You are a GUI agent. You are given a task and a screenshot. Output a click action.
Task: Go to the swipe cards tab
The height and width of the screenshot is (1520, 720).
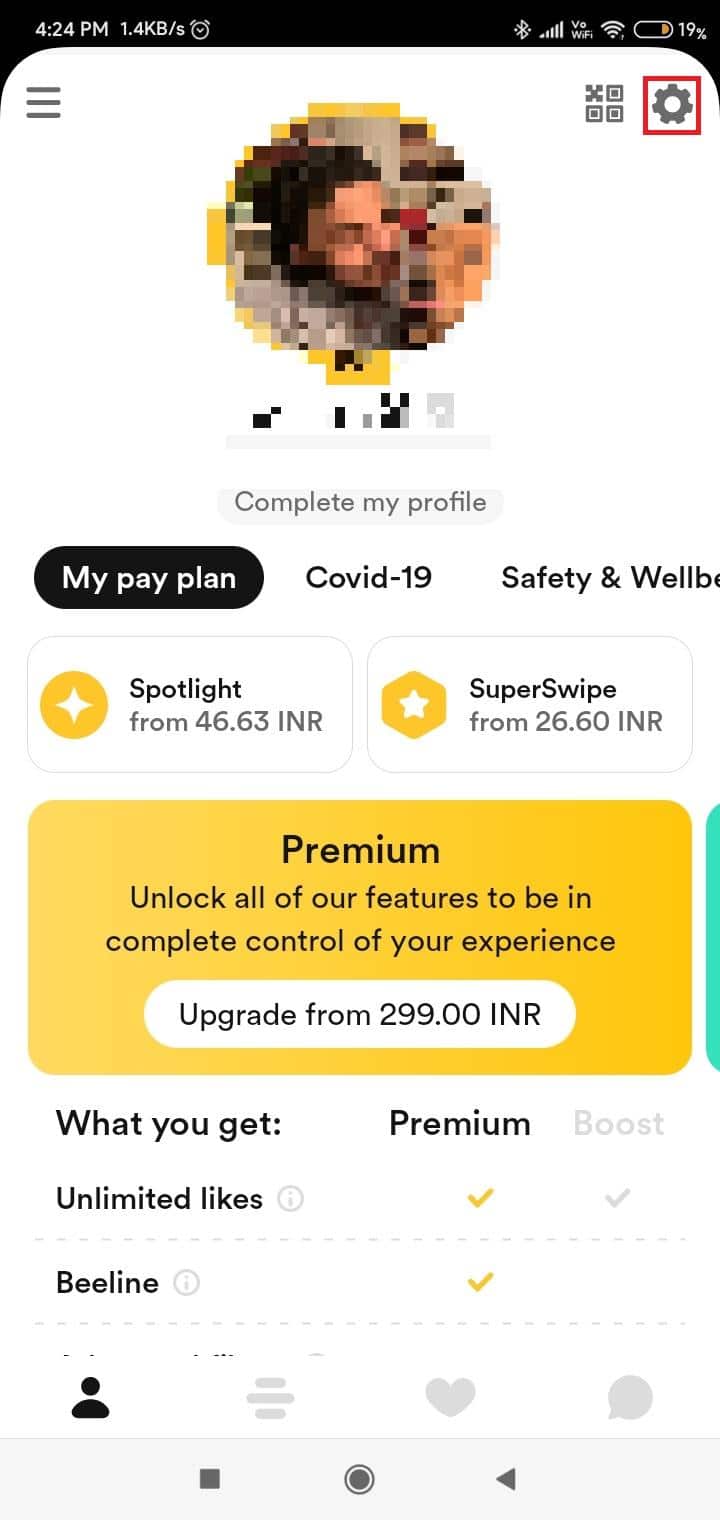pyautogui.click(x=270, y=1397)
